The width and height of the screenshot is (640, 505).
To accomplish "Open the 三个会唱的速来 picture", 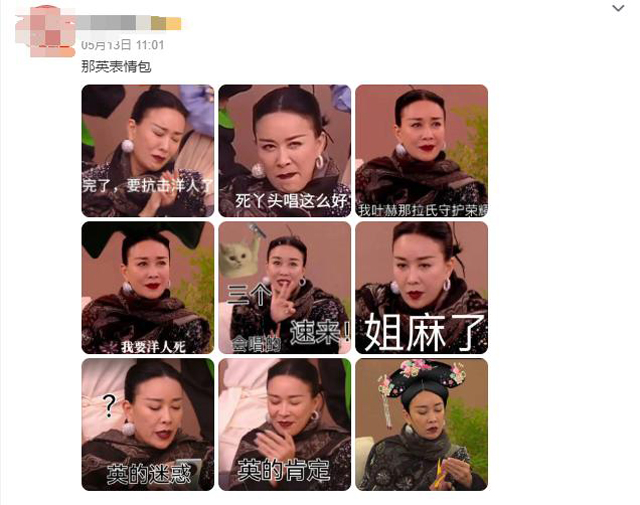I will point(285,287).
